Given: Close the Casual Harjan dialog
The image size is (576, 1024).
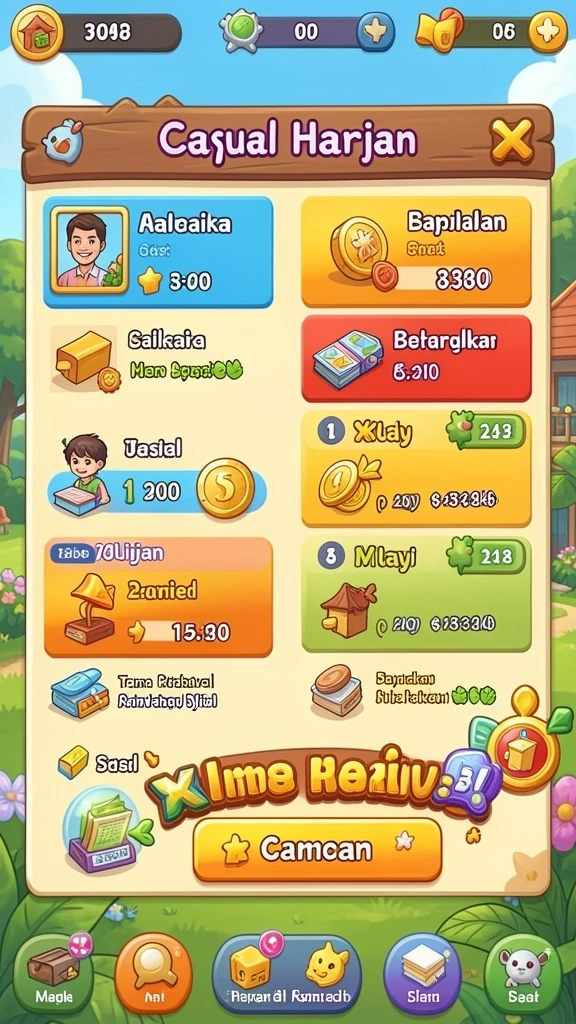Looking at the screenshot, I should click(511, 140).
